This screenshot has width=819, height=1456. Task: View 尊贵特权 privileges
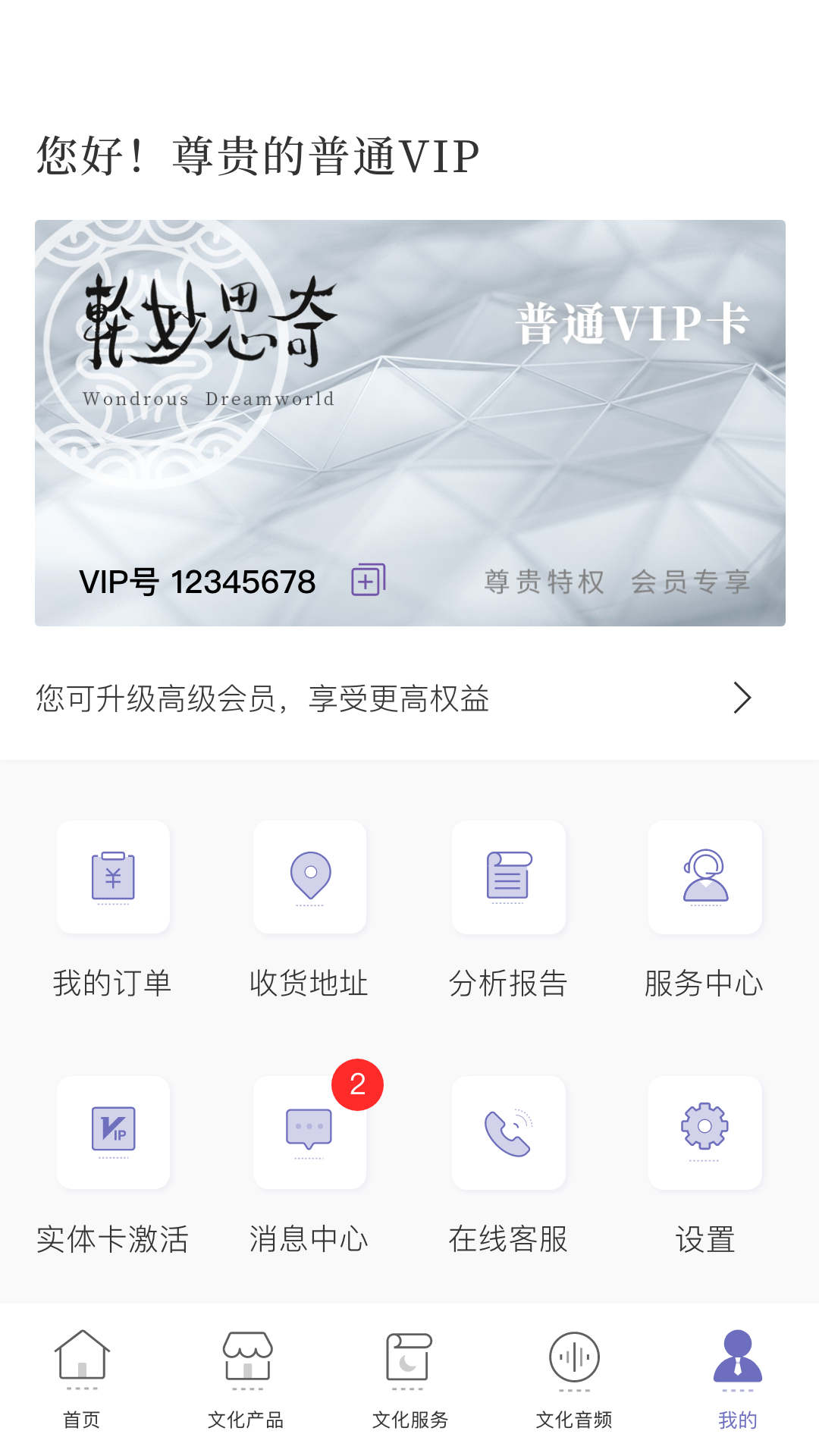[543, 582]
